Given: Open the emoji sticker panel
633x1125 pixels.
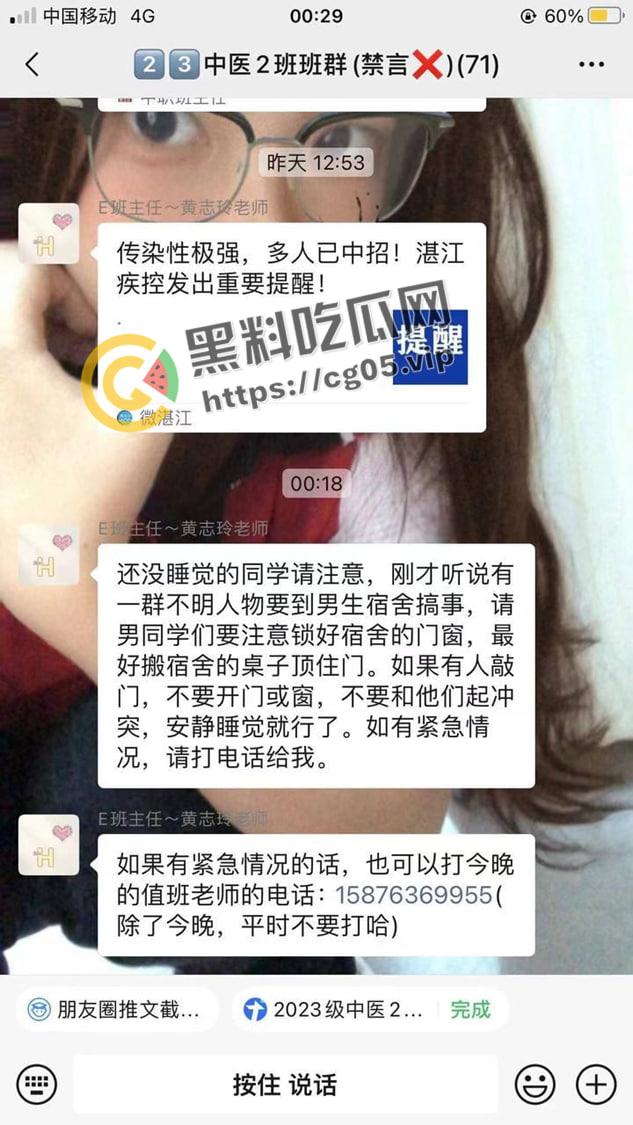Looking at the screenshot, I should 535,1085.
